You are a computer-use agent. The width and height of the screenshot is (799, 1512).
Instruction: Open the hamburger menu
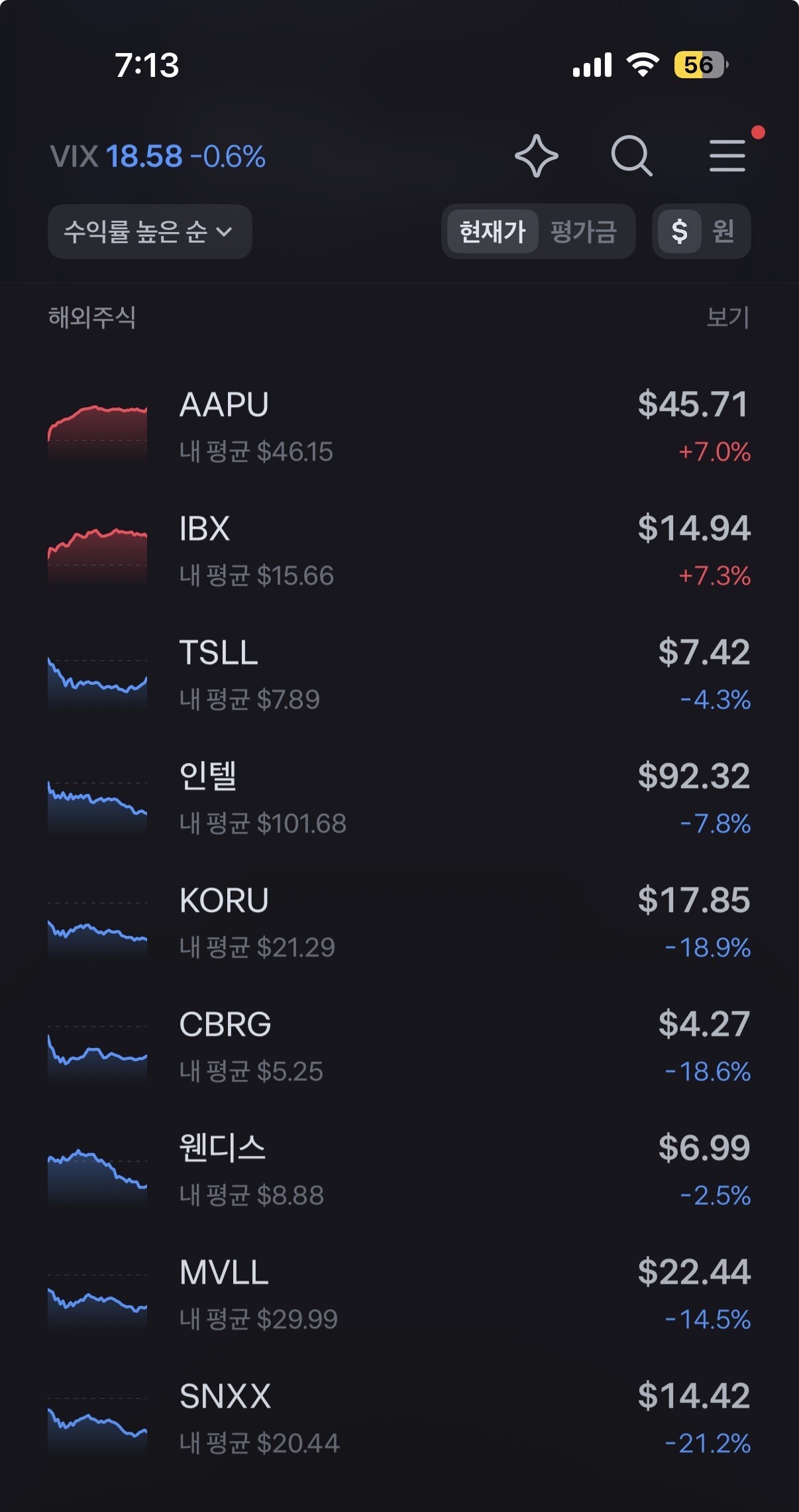coord(727,156)
